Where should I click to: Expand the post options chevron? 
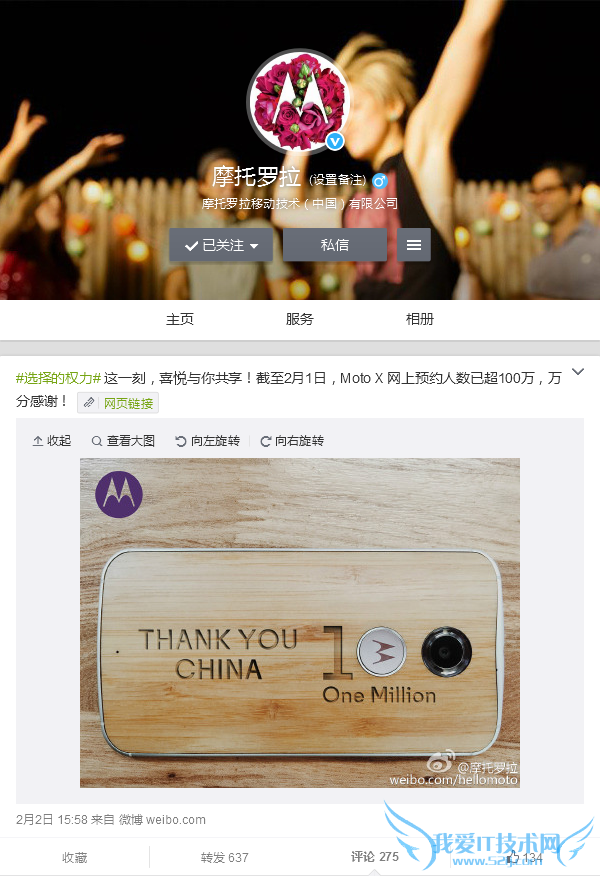click(x=578, y=373)
